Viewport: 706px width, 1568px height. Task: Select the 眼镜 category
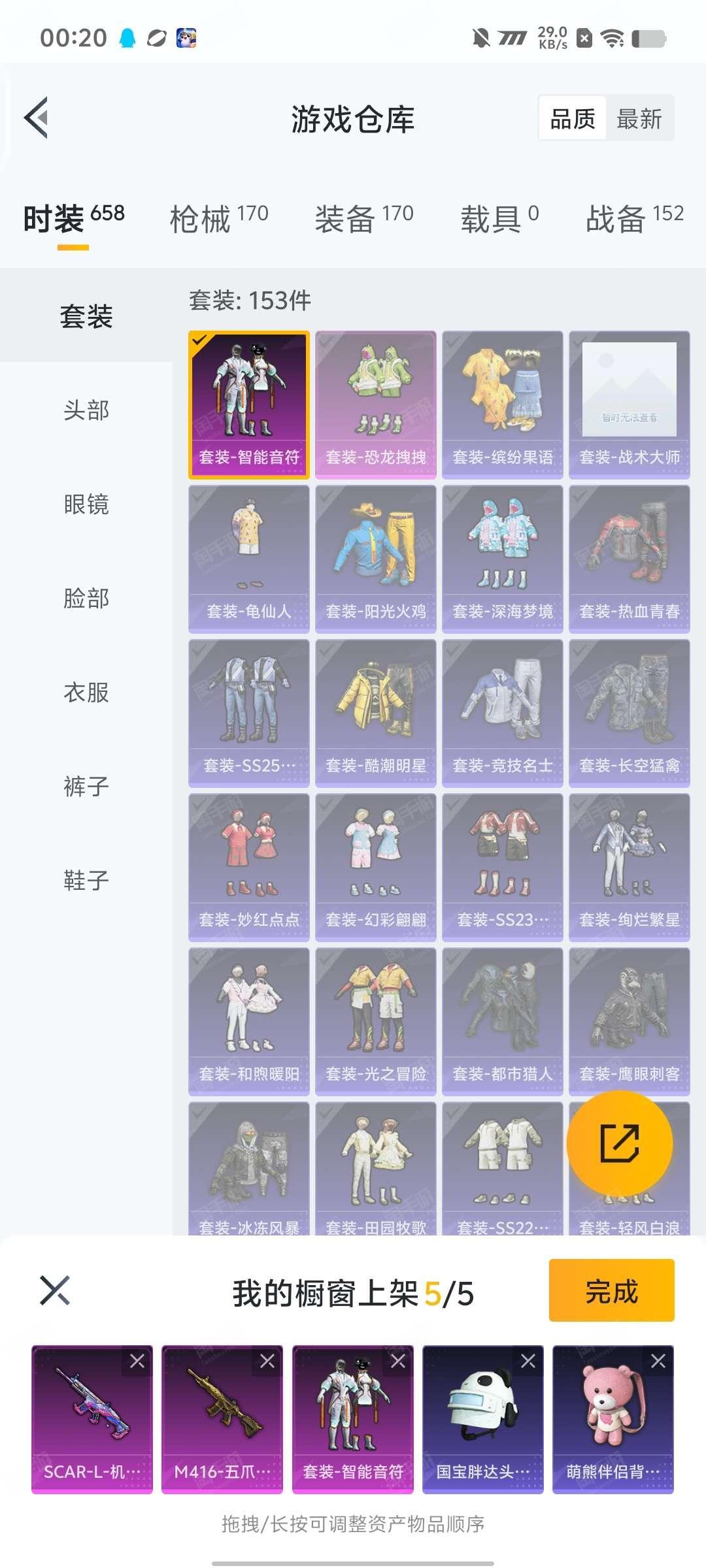click(x=86, y=504)
